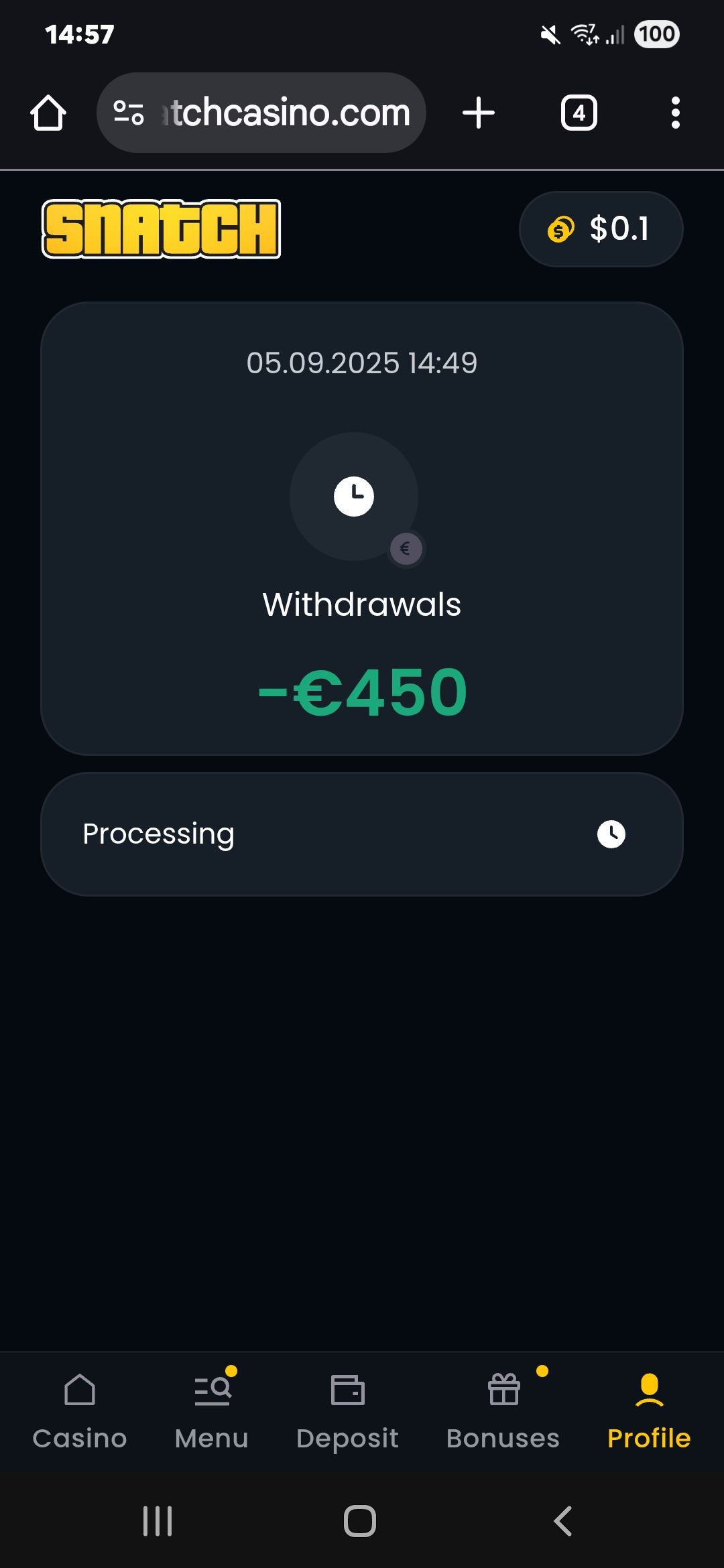The image size is (724, 1568).
Task: Open a new browser tab
Action: 479,113
